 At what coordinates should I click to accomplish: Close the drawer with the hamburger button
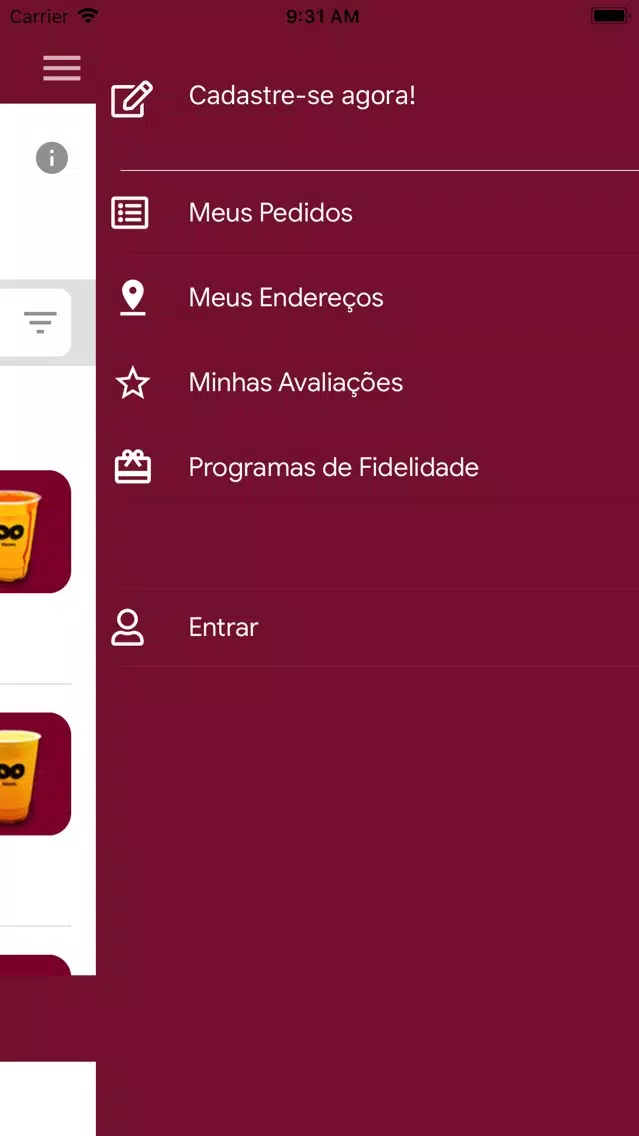[62, 68]
